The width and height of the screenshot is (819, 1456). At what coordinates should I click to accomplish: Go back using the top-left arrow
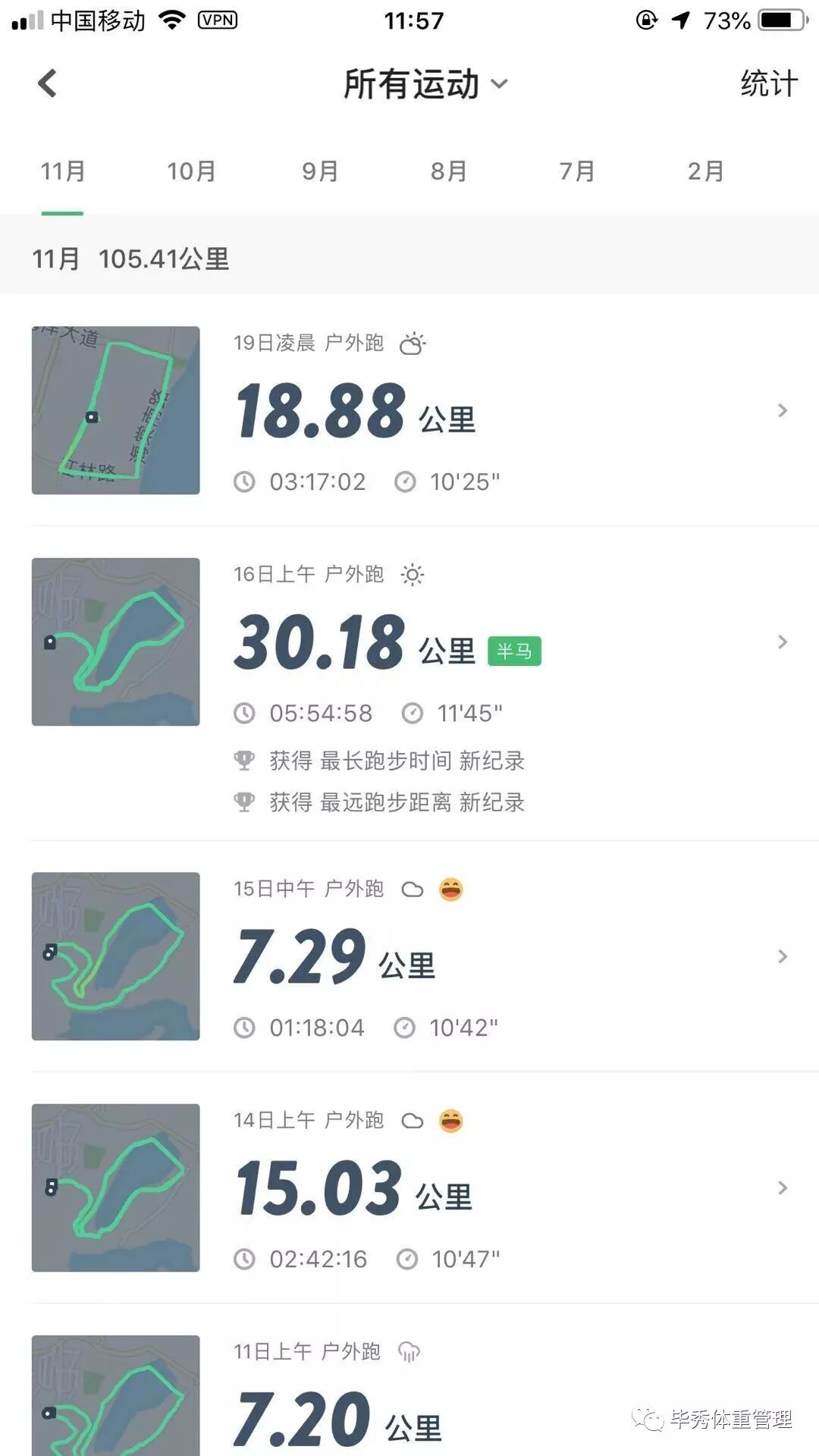(48, 83)
